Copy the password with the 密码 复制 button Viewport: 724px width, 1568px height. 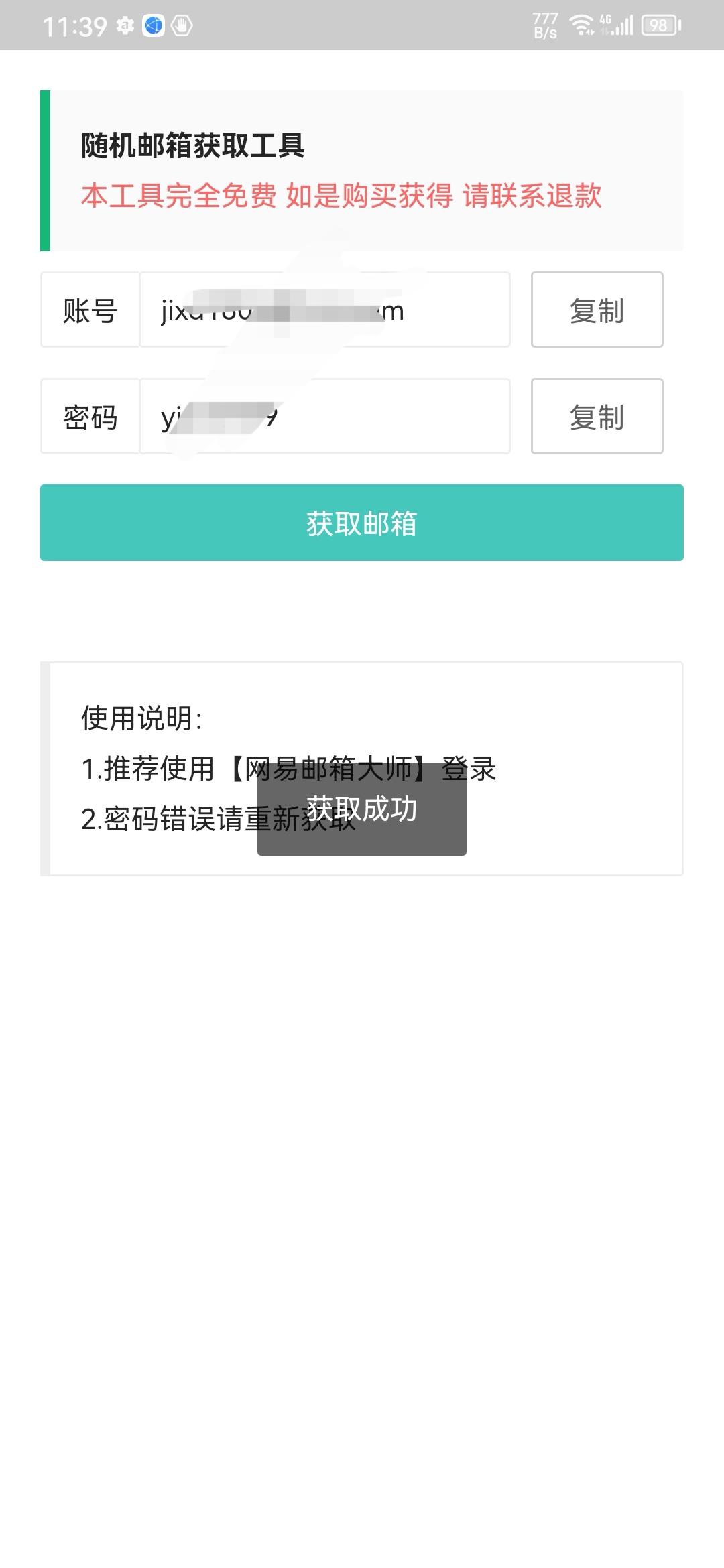pos(597,417)
